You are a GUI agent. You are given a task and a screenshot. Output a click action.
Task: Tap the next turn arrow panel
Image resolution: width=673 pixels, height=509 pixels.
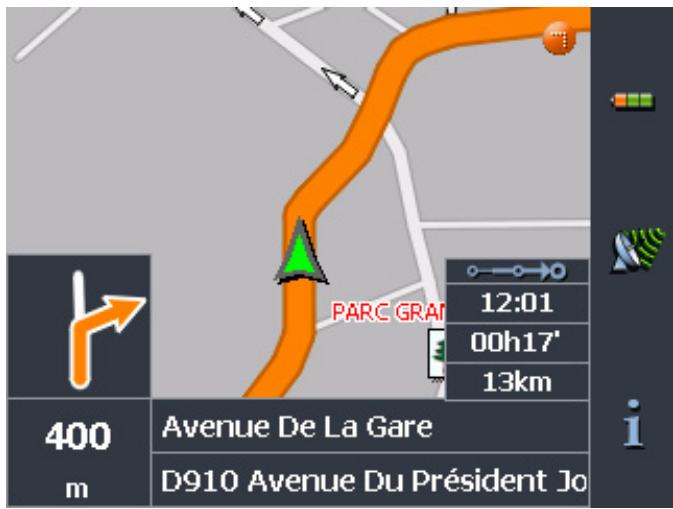(x=79, y=326)
